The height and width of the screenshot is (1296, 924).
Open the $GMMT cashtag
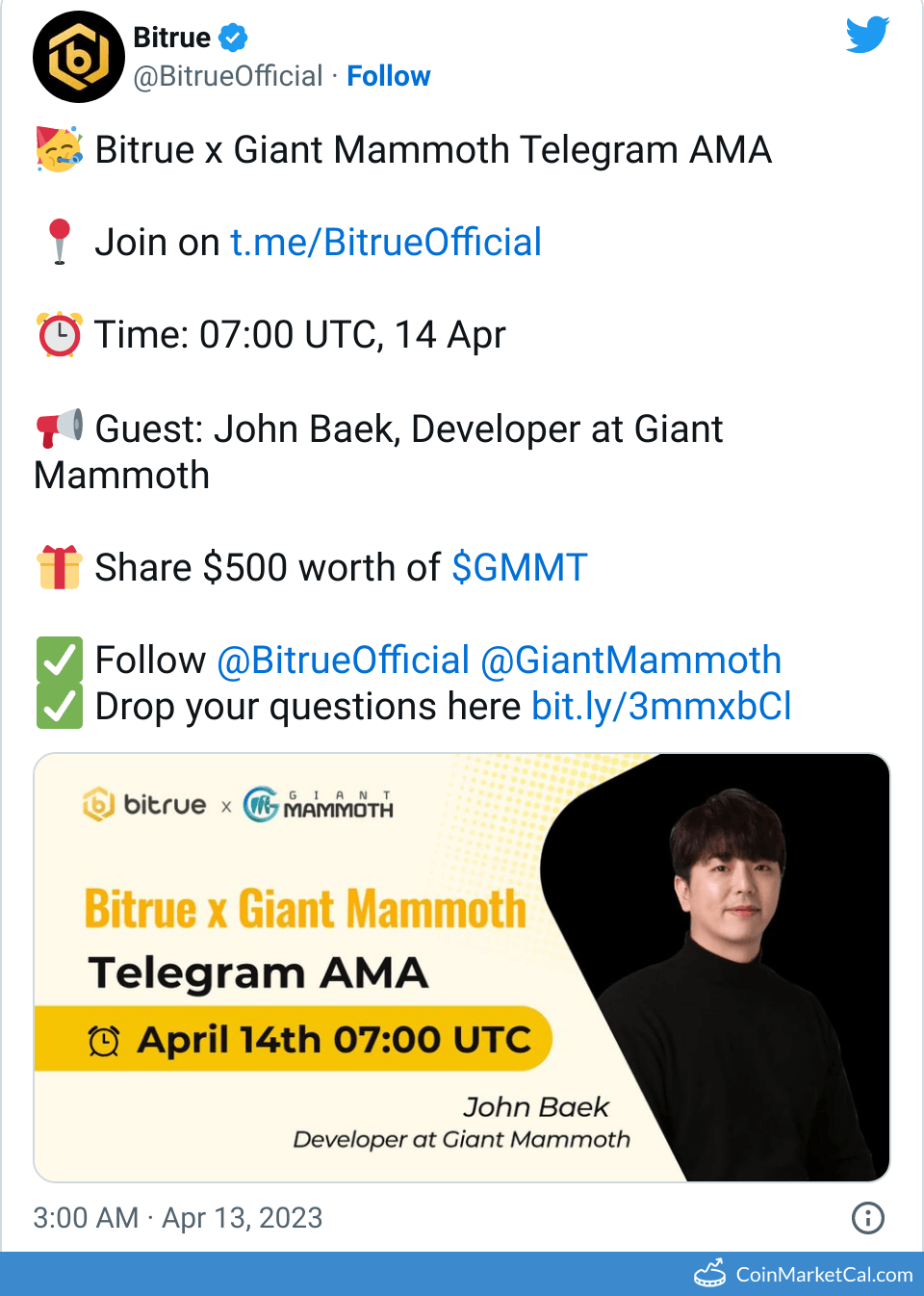[519, 568]
